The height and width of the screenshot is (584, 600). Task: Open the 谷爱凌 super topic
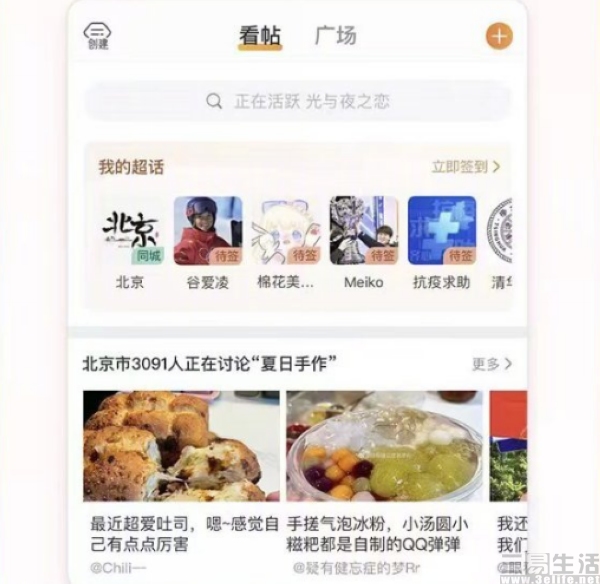207,240
